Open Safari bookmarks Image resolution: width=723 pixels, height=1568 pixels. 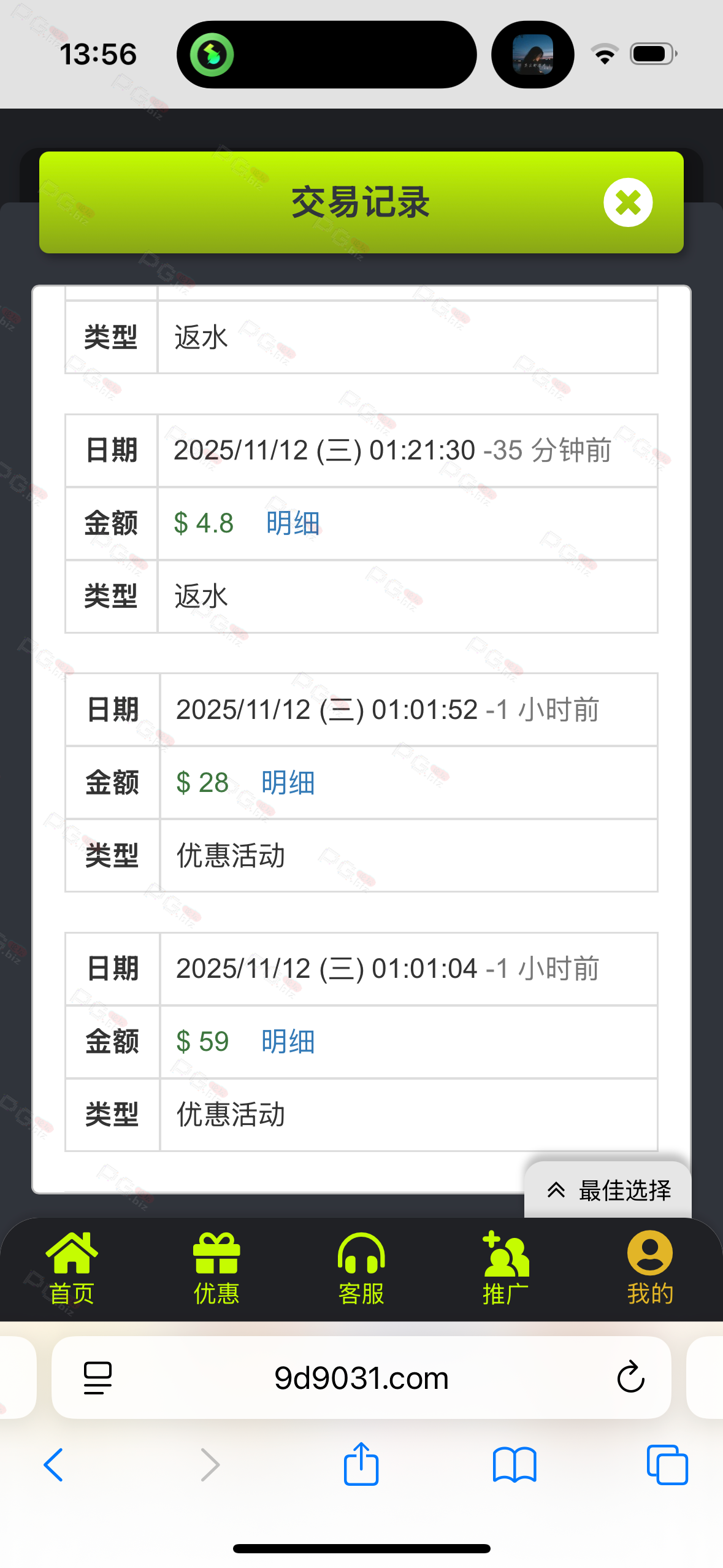click(515, 1465)
